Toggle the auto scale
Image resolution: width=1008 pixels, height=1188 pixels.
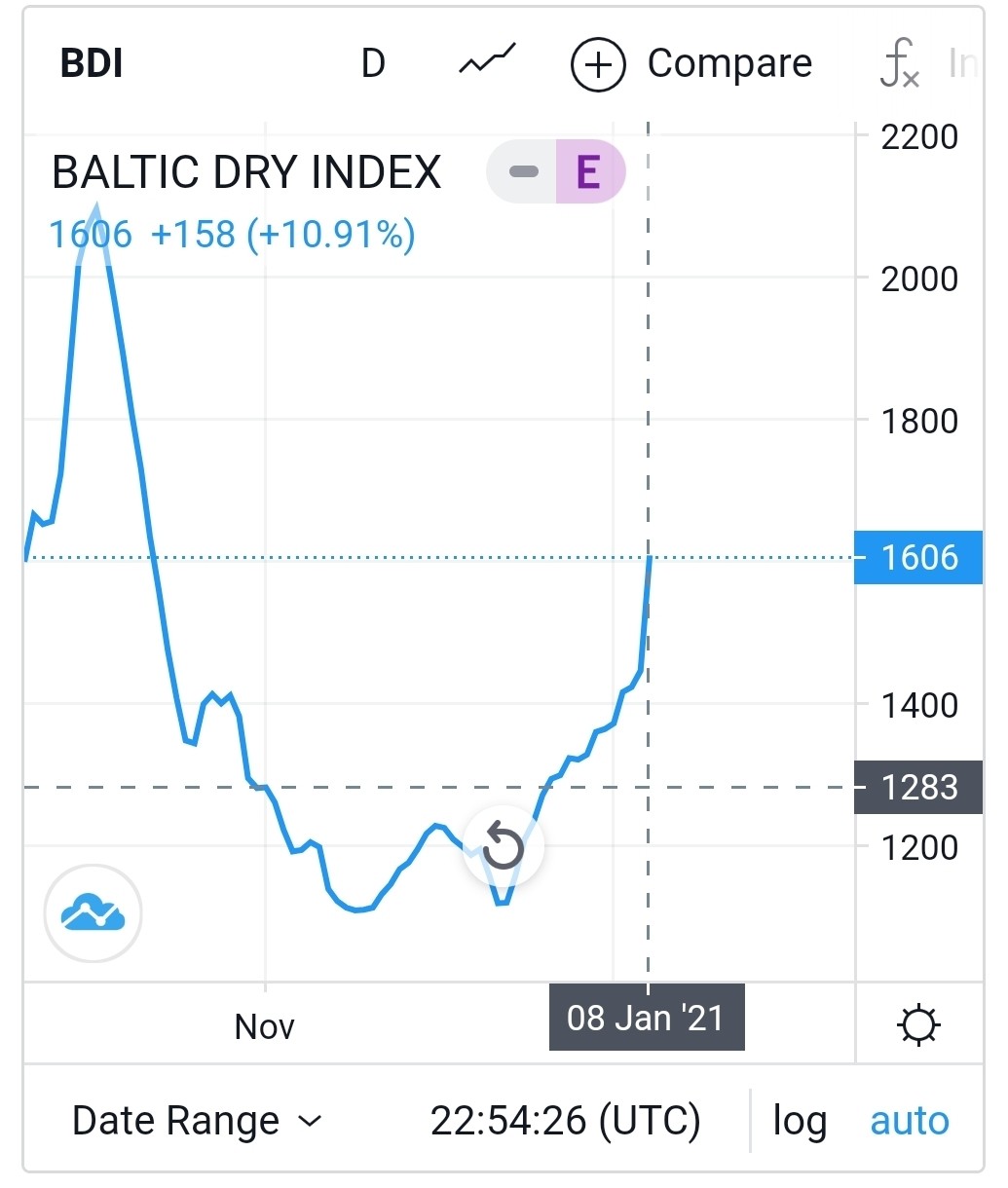910,1121
